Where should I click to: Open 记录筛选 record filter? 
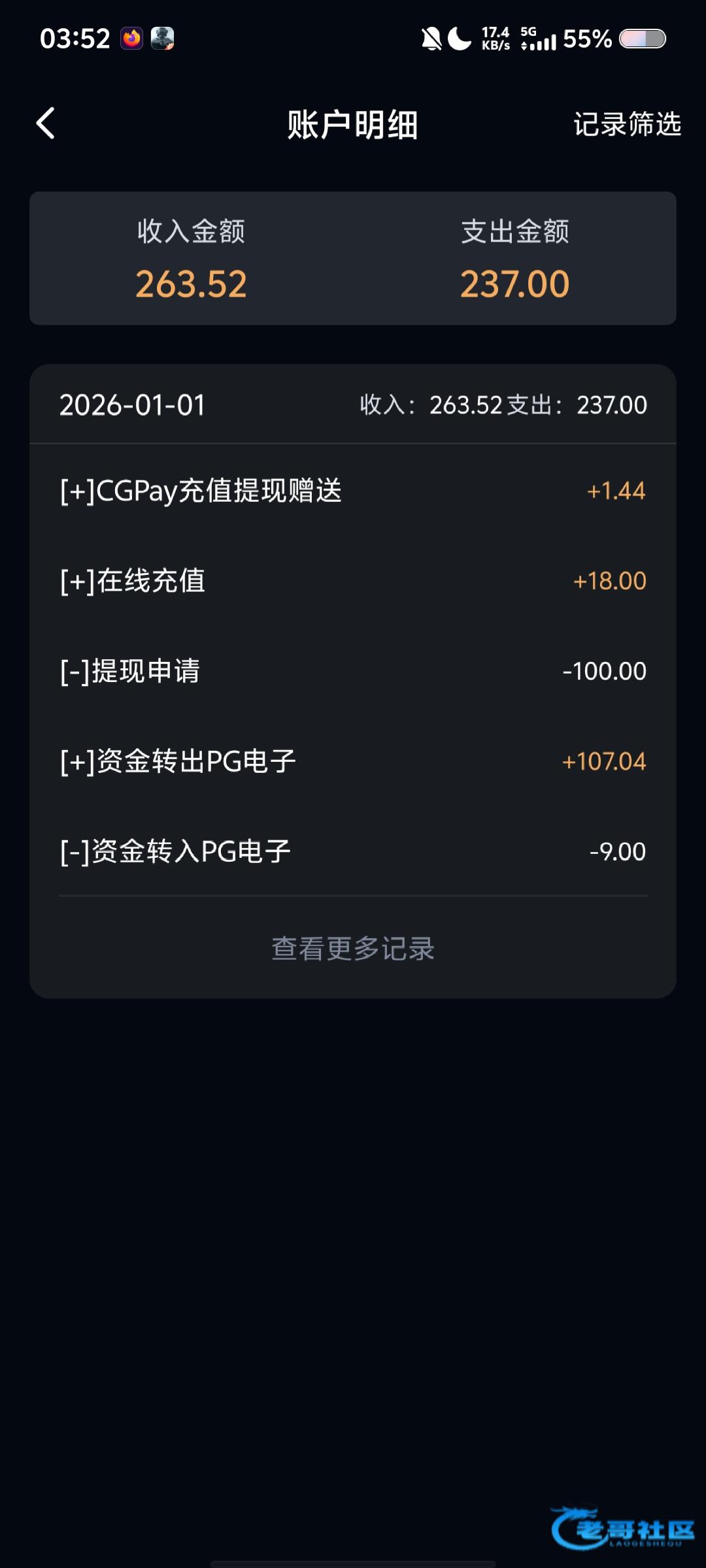627,124
